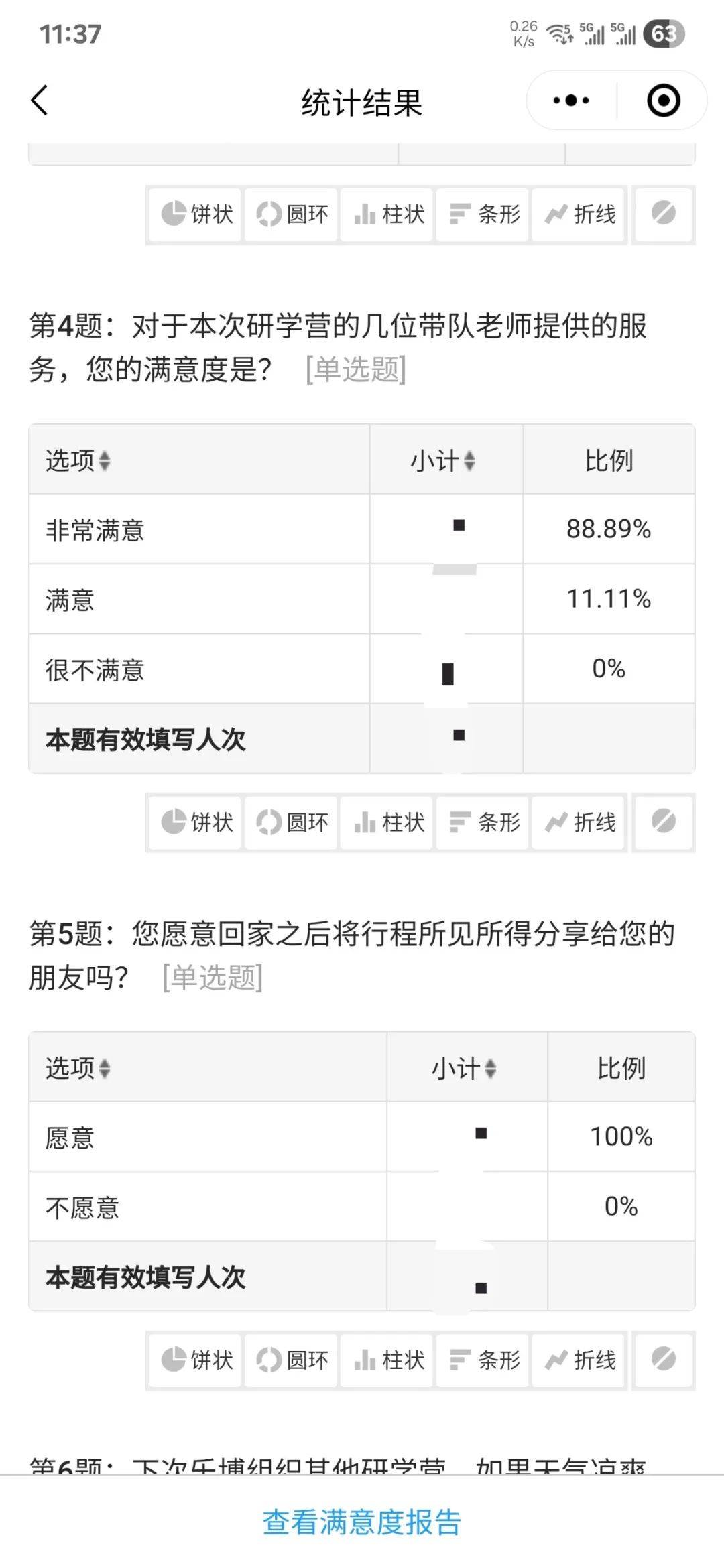Show question 5 results as 饼状 chart

tap(195, 1360)
